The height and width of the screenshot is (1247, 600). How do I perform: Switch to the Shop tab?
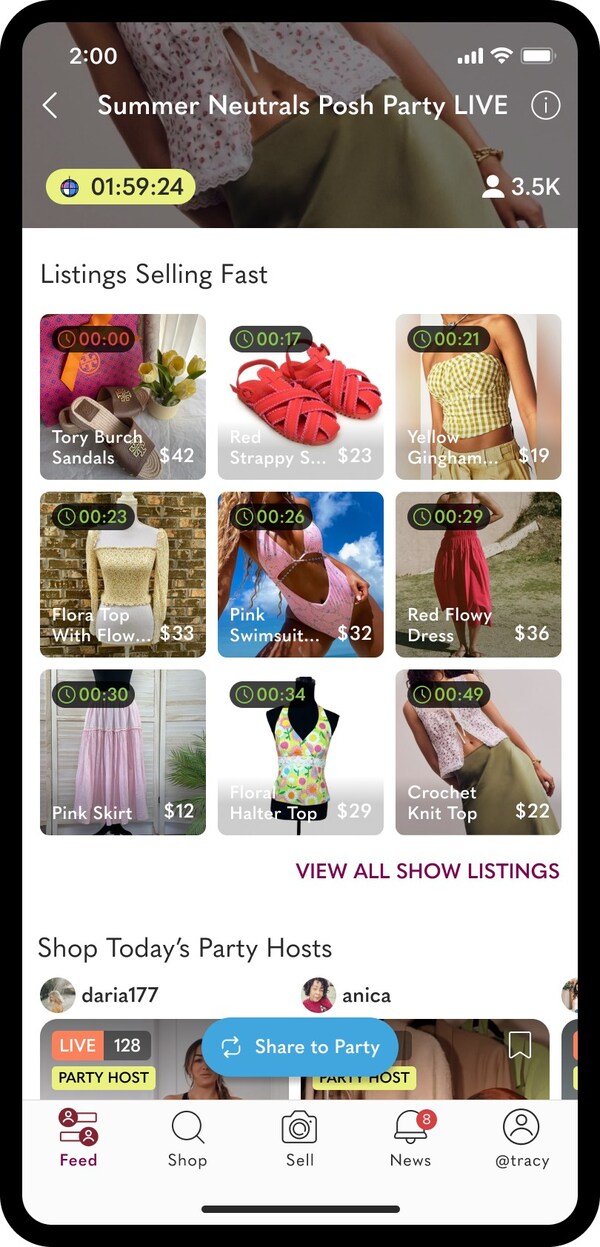click(x=187, y=1139)
